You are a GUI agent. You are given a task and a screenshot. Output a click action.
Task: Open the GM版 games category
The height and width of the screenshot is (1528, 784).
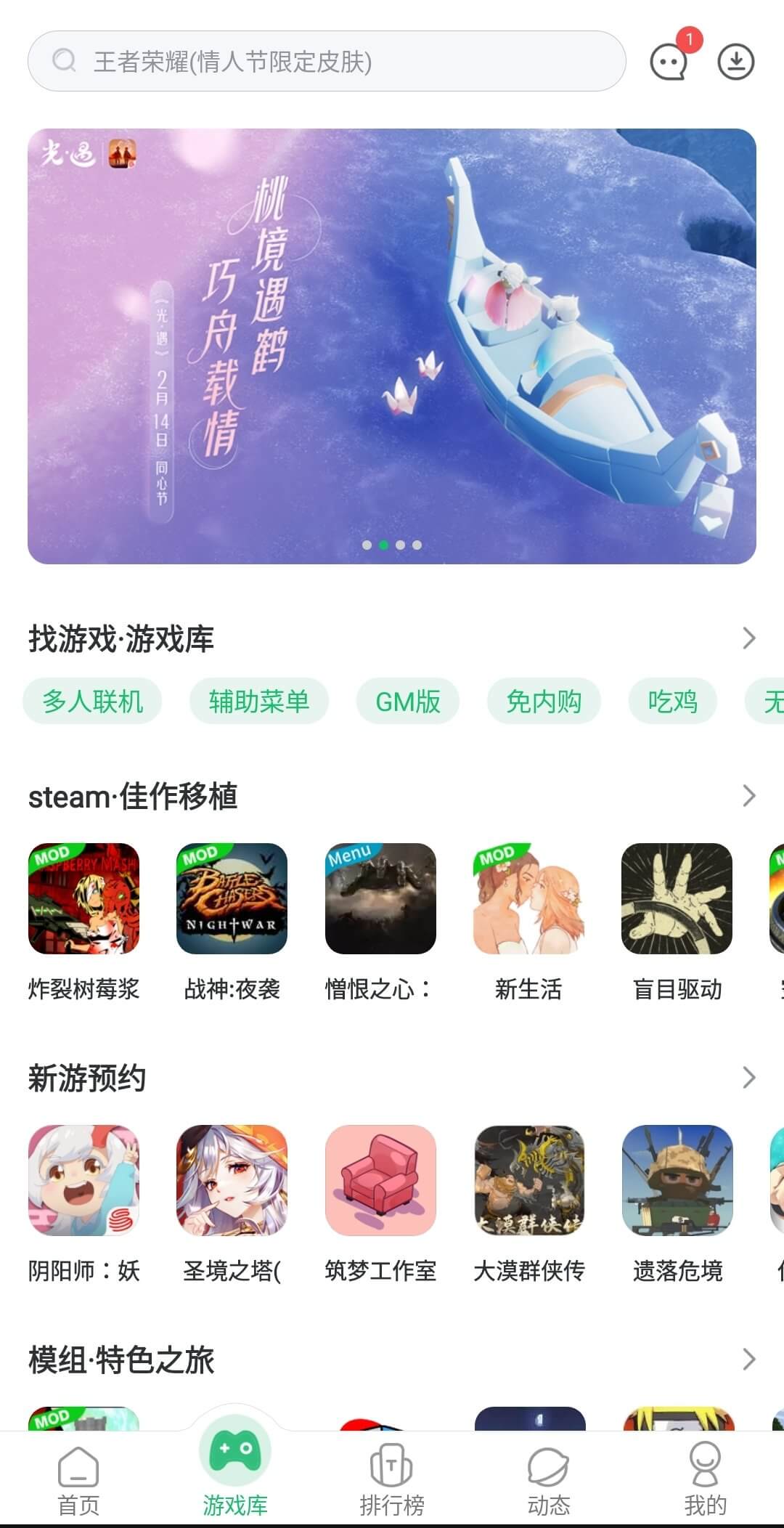pyautogui.click(x=407, y=701)
